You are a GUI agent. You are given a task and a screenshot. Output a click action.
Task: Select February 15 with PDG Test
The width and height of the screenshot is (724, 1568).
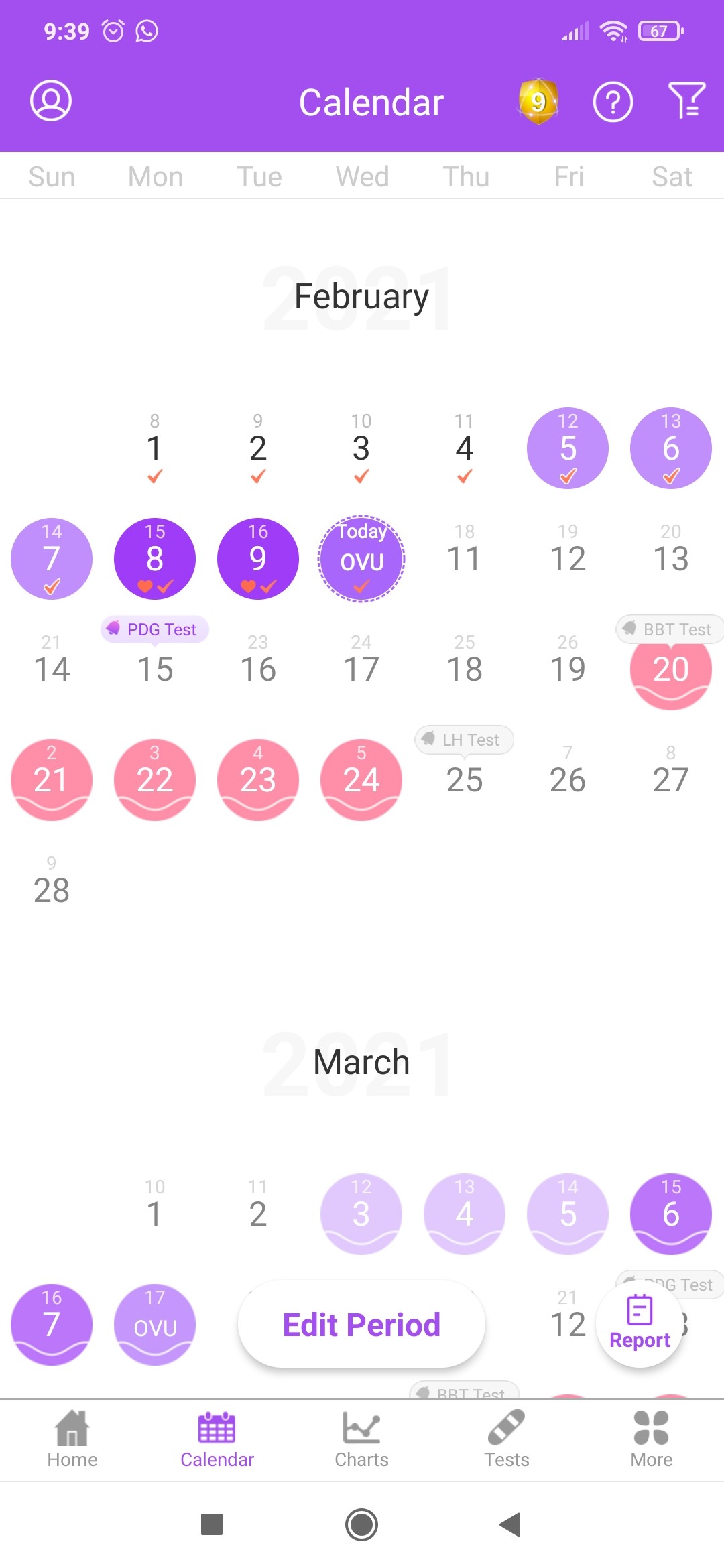pyautogui.click(x=155, y=669)
